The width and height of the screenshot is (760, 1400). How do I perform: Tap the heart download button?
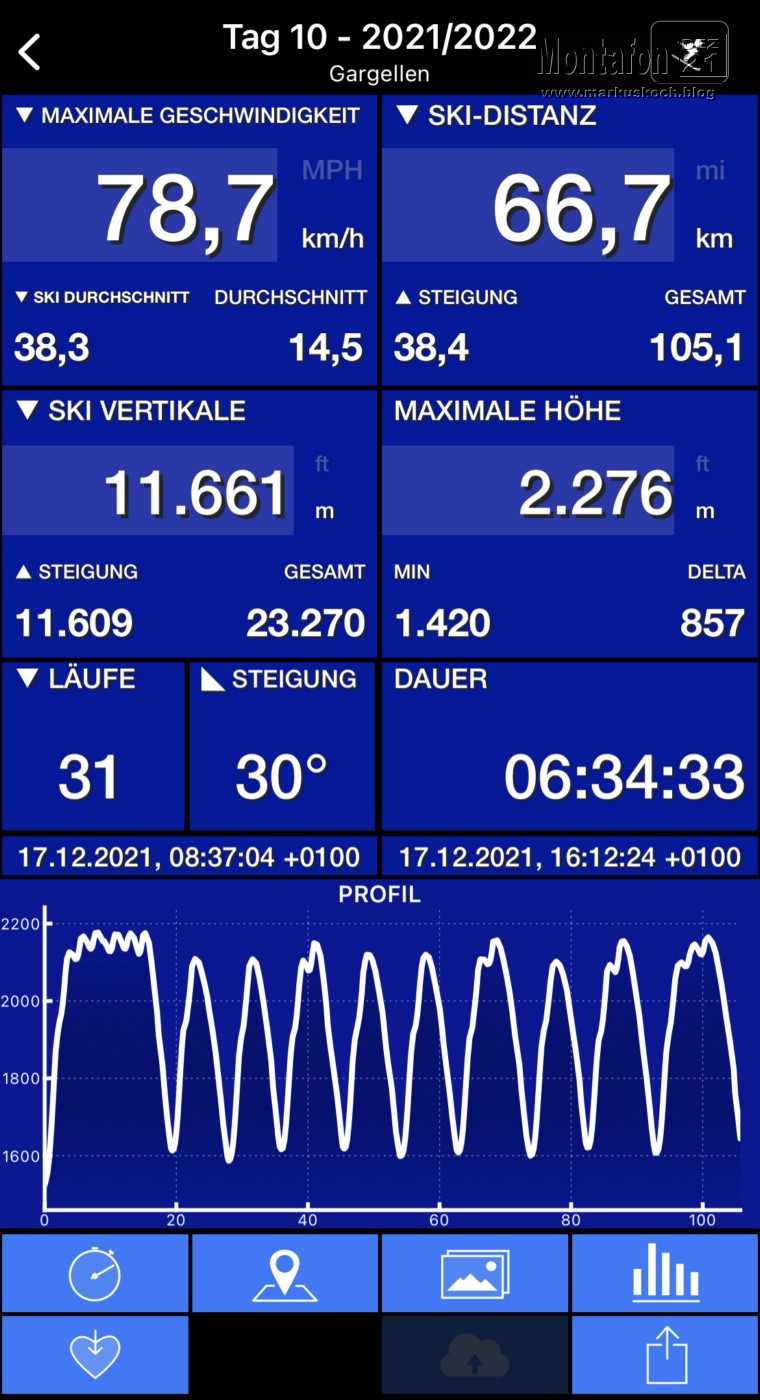(x=95, y=1356)
